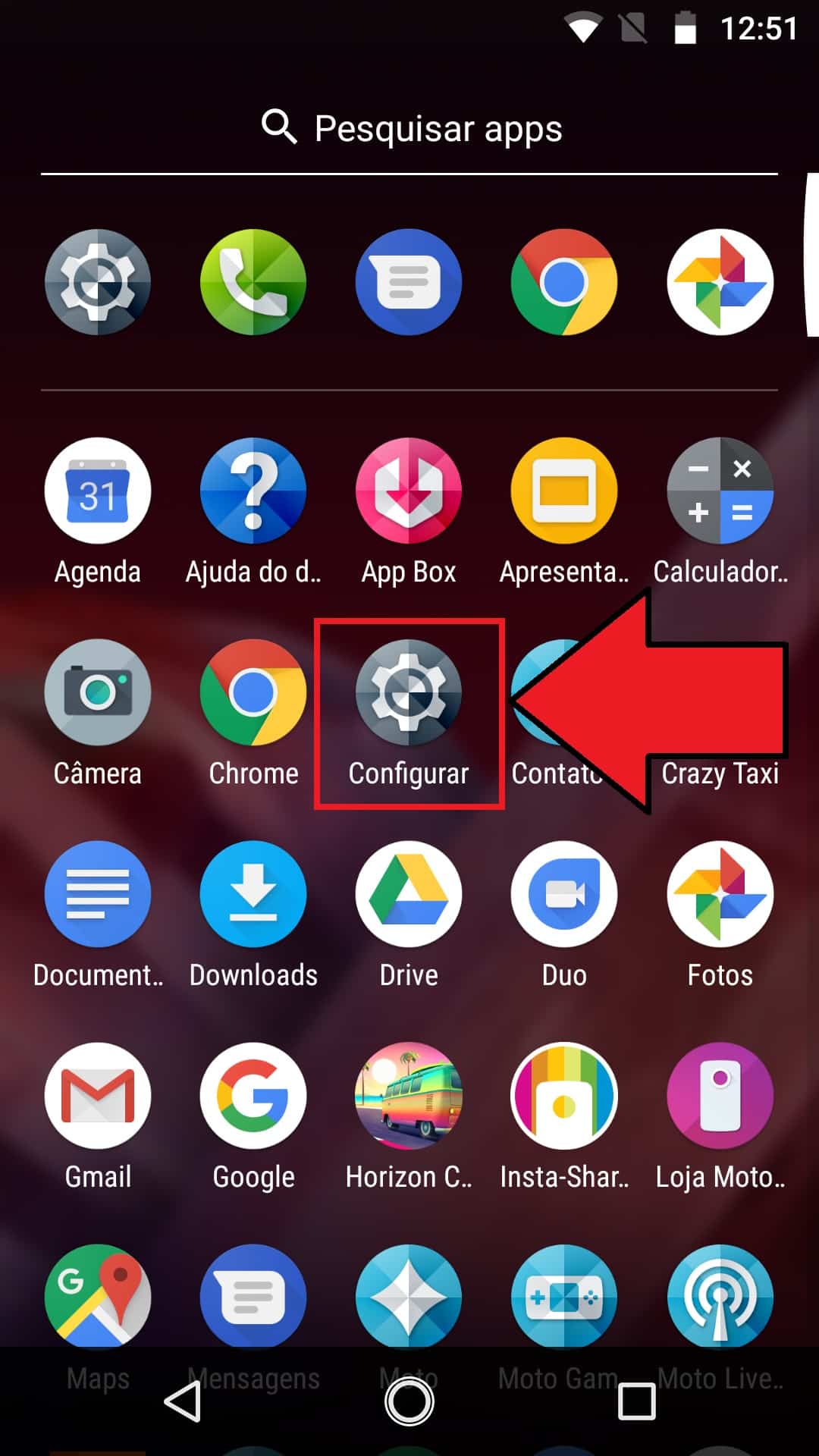This screenshot has width=819, height=1456.
Task: Open the Downloads app
Action: click(x=253, y=893)
